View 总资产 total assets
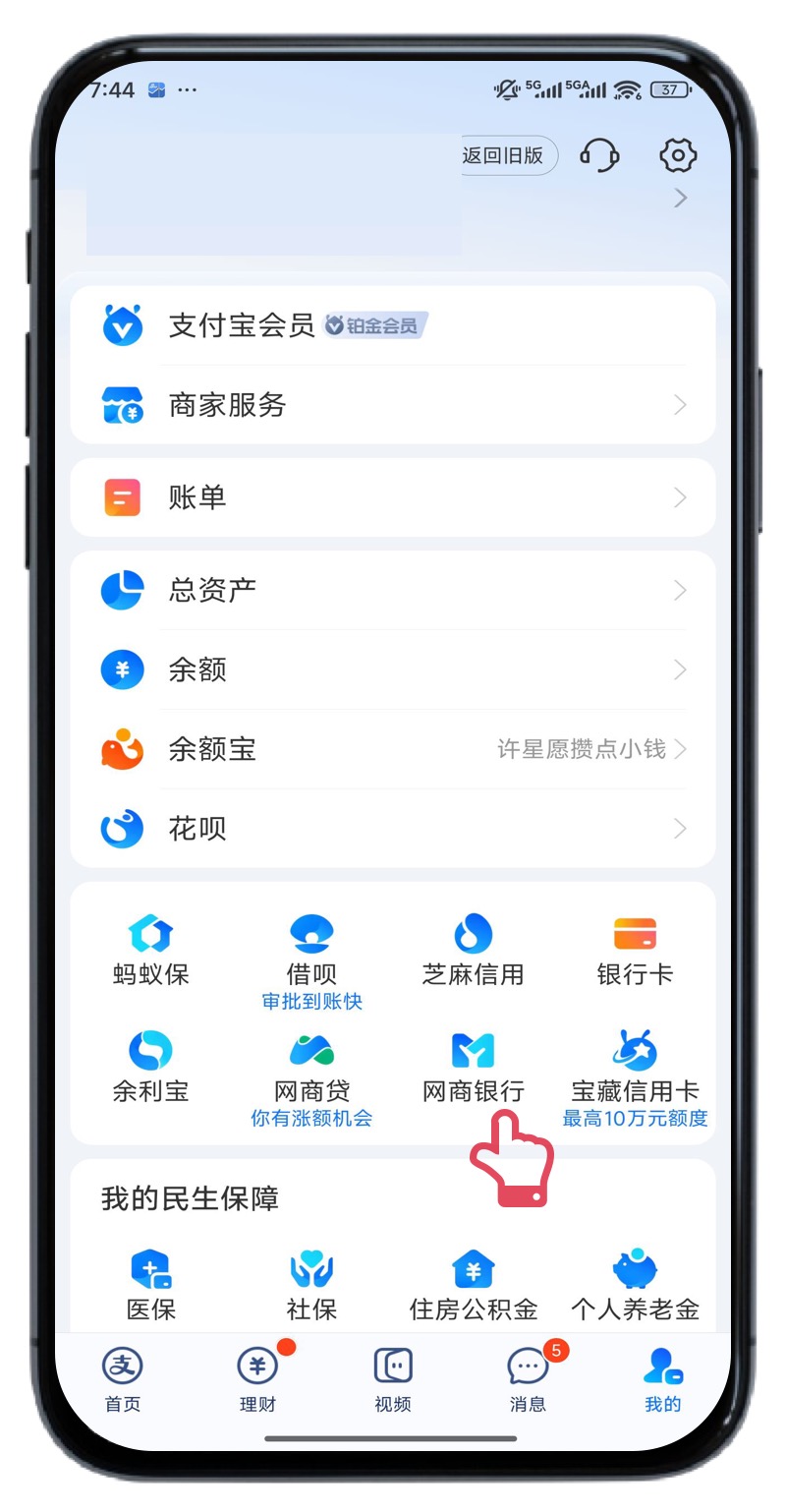The width and height of the screenshot is (786, 1512). (393, 590)
